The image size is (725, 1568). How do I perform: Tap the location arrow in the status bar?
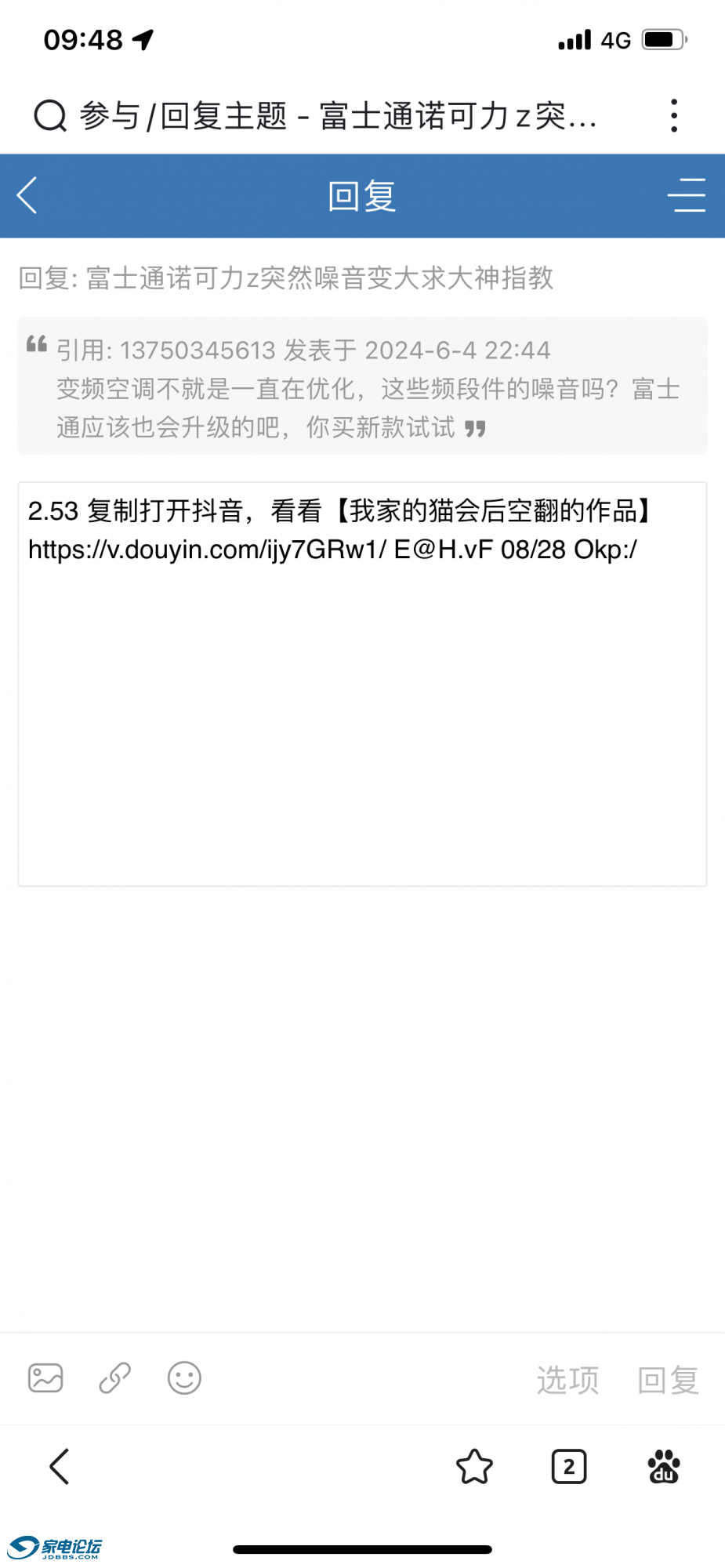tap(143, 38)
